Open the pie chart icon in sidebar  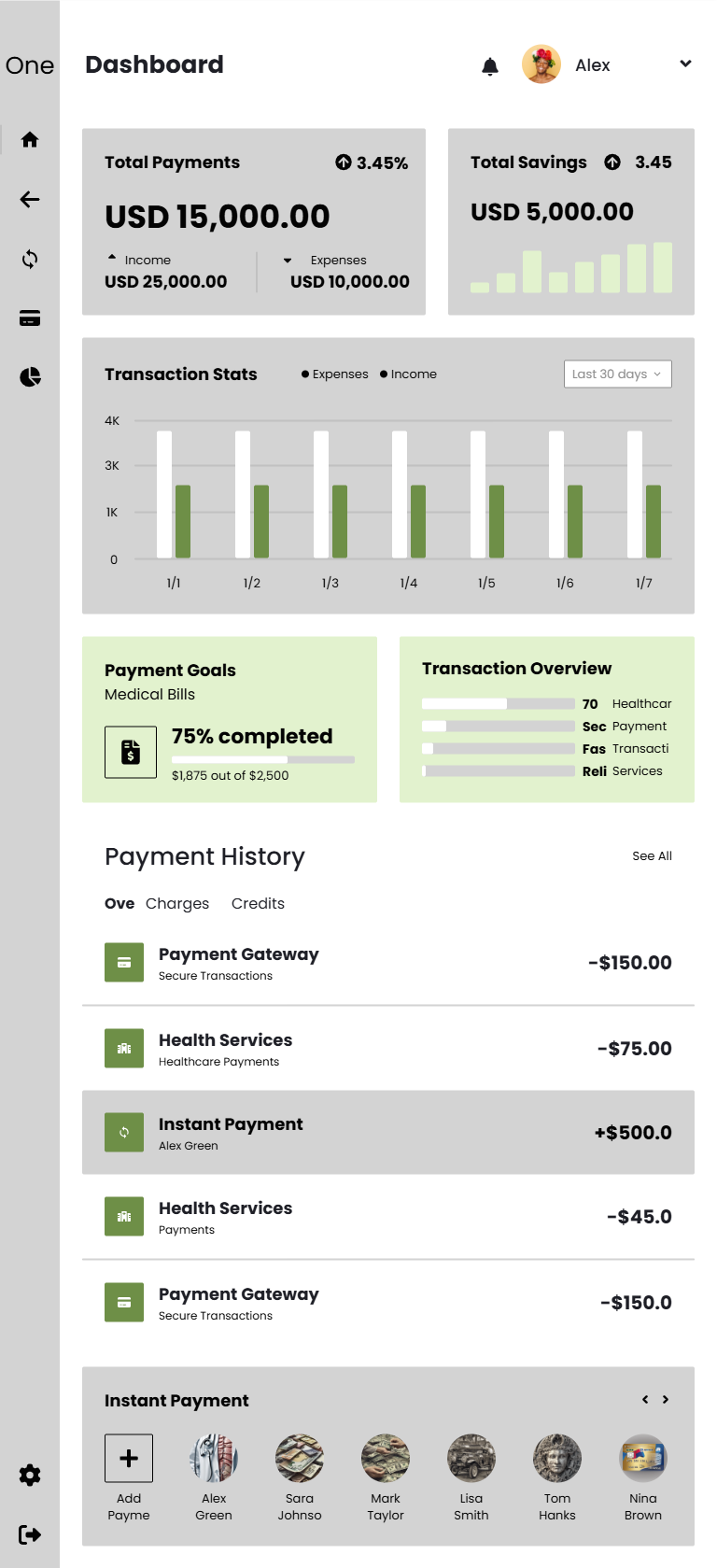(30, 377)
